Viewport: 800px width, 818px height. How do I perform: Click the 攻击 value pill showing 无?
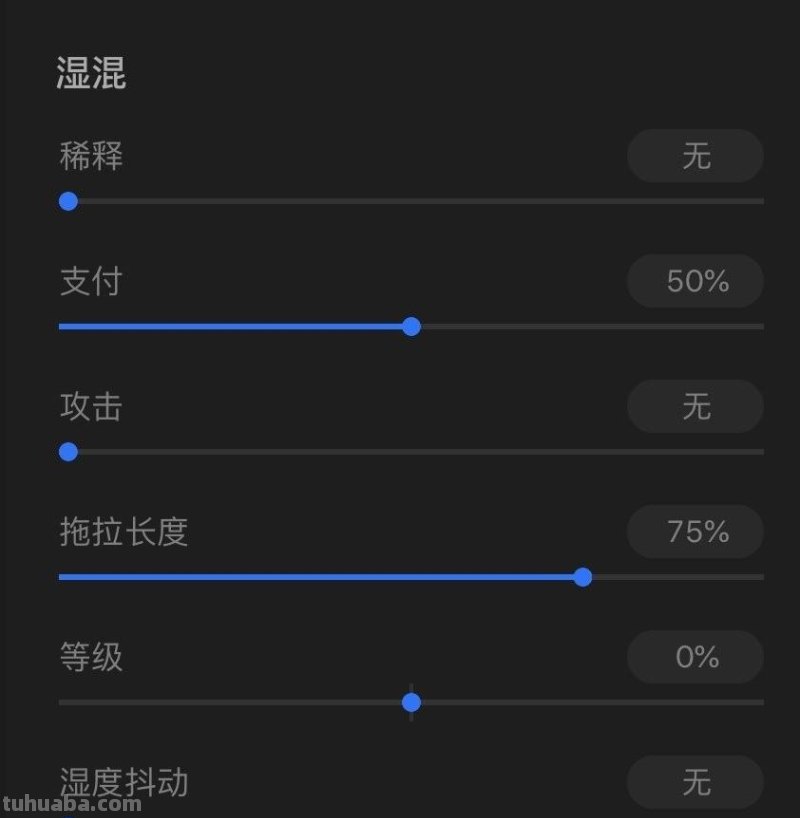pyautogui.click(x=695, y=407)
